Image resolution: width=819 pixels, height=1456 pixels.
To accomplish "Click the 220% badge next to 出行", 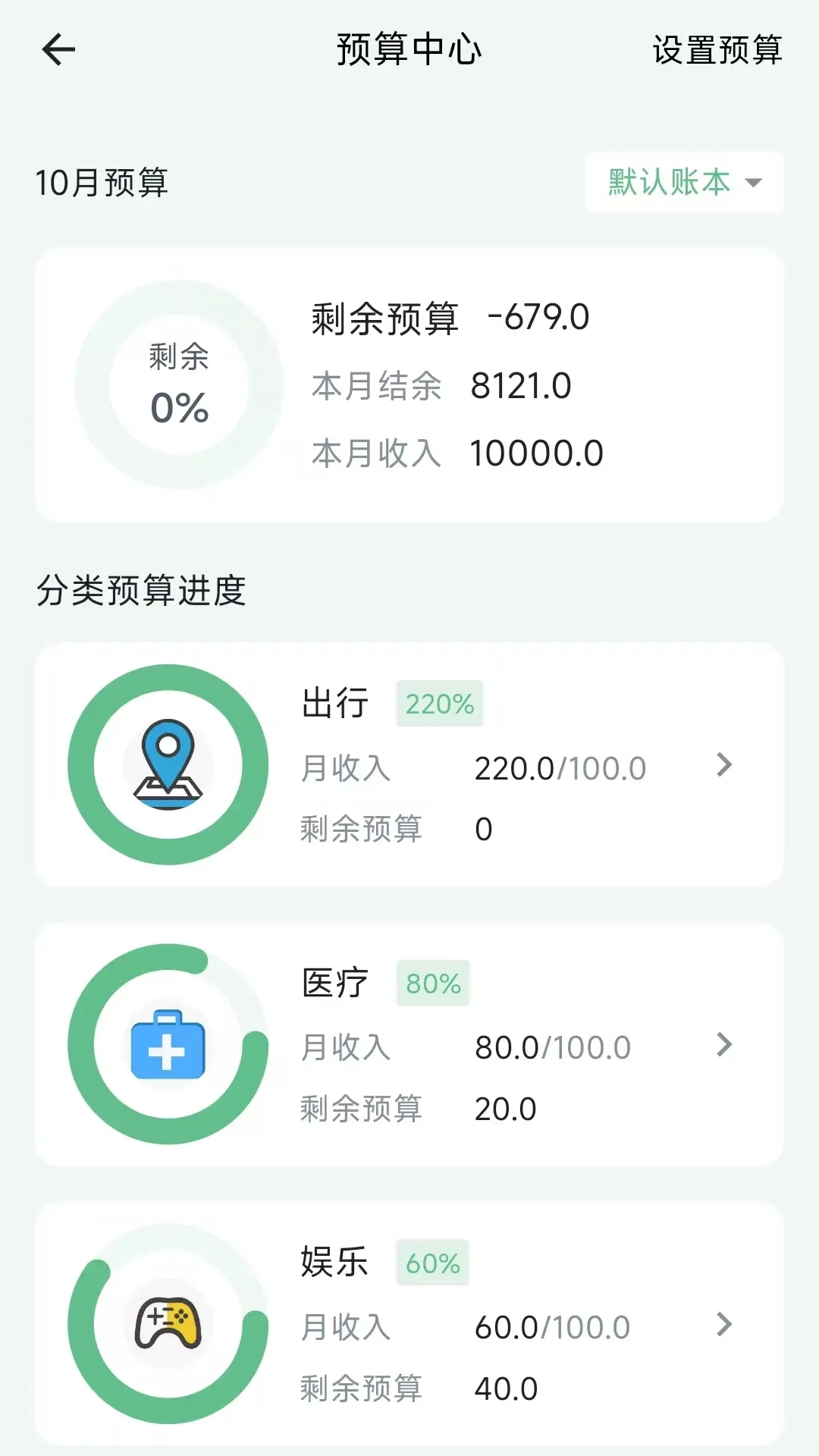I will click(x=440, y=703).
